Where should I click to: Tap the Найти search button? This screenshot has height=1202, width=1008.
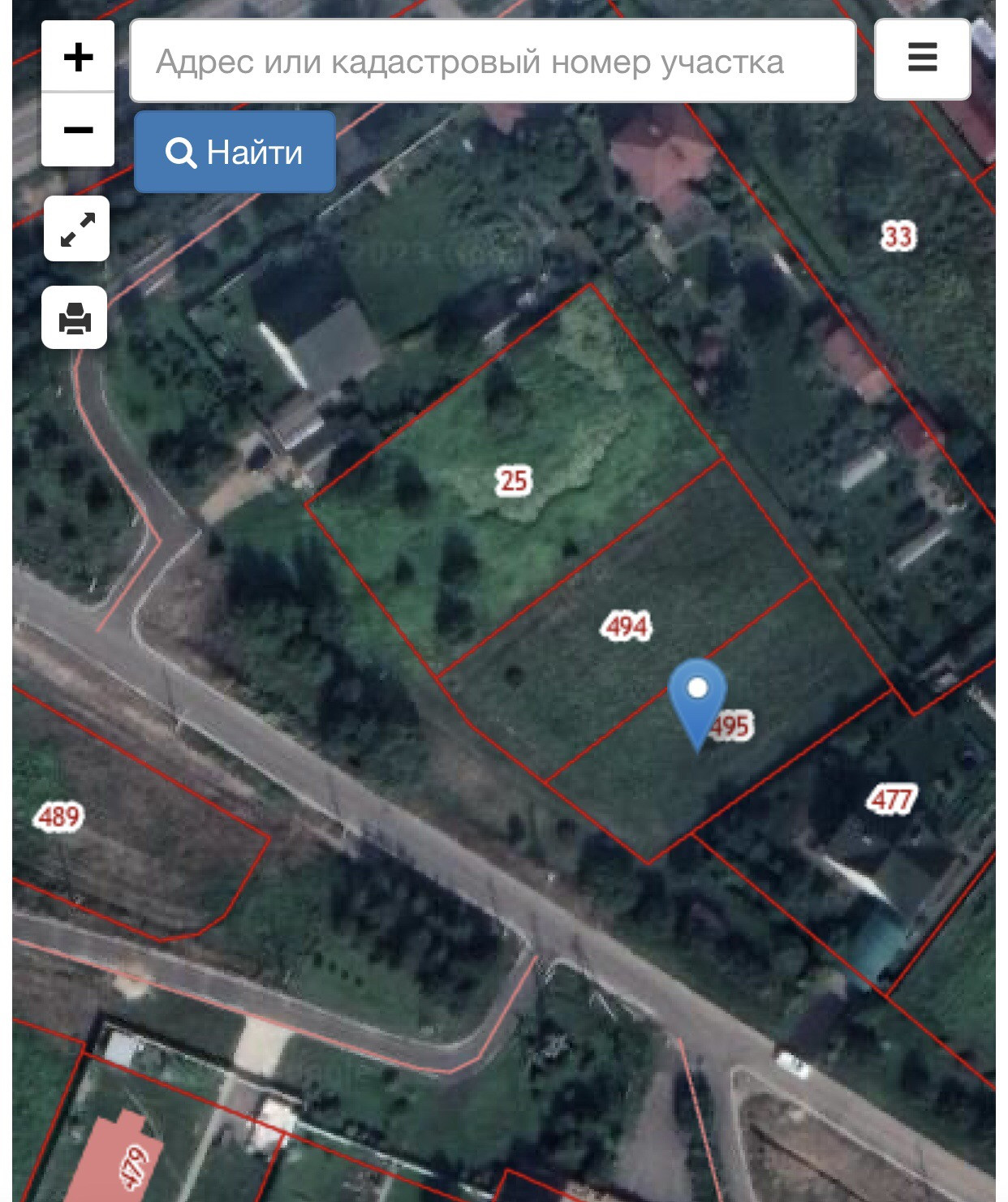click(x=235, y=153)
